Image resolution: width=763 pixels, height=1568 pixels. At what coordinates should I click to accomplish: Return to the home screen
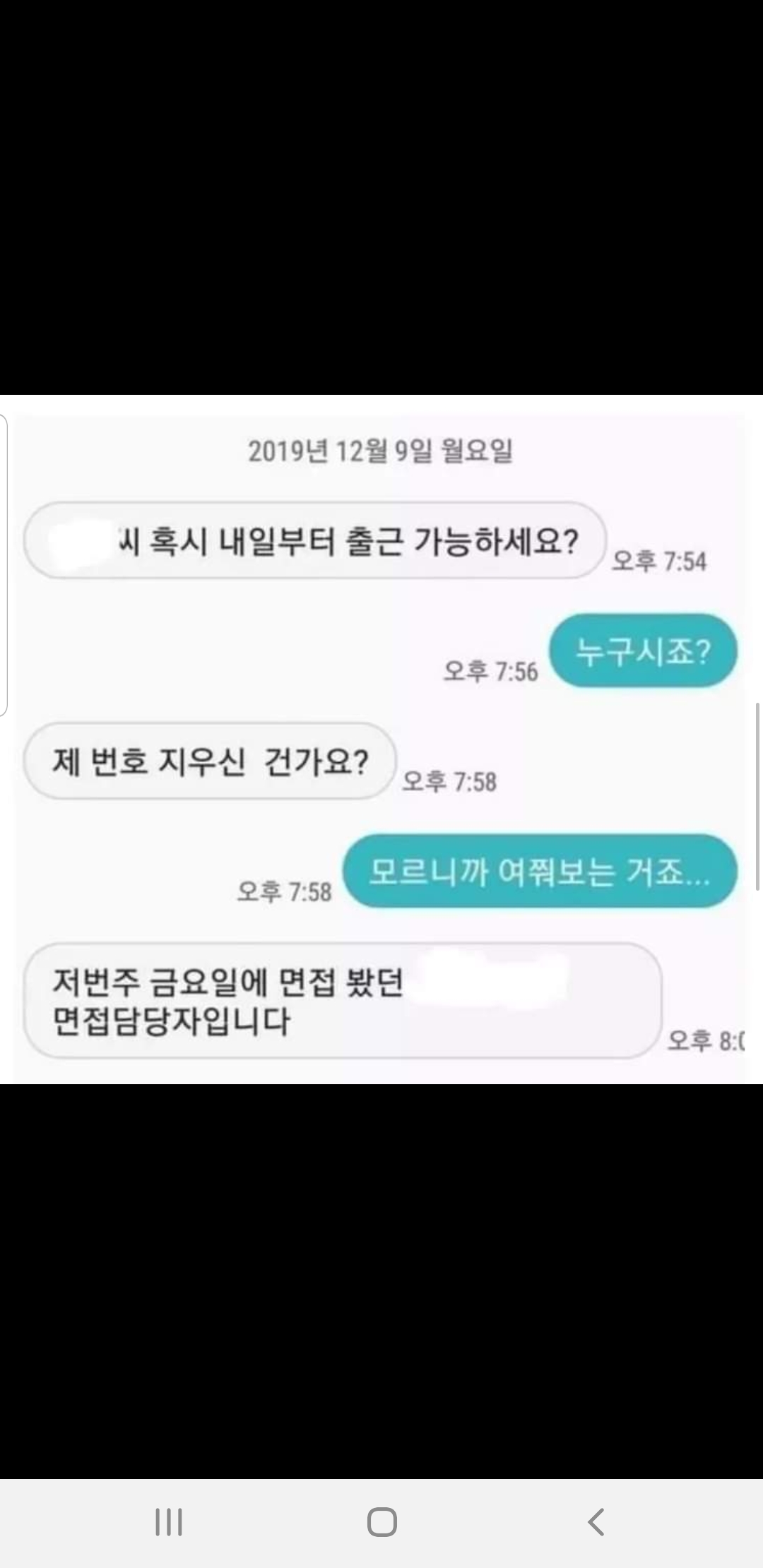[x=381, y=1522]
